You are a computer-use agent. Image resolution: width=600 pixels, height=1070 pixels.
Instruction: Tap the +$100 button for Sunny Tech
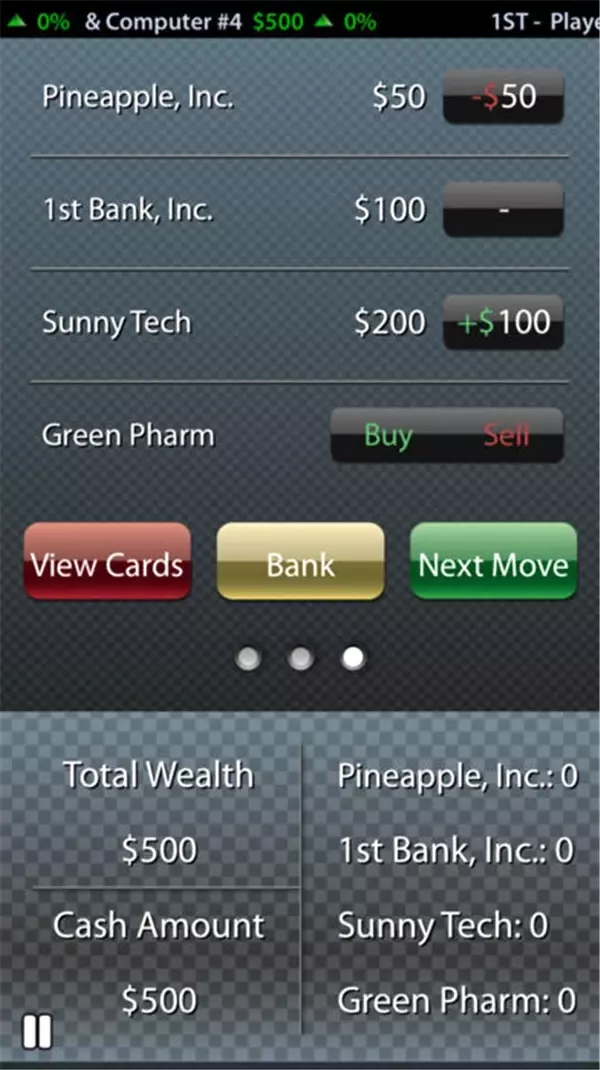[x=503, y=322]
